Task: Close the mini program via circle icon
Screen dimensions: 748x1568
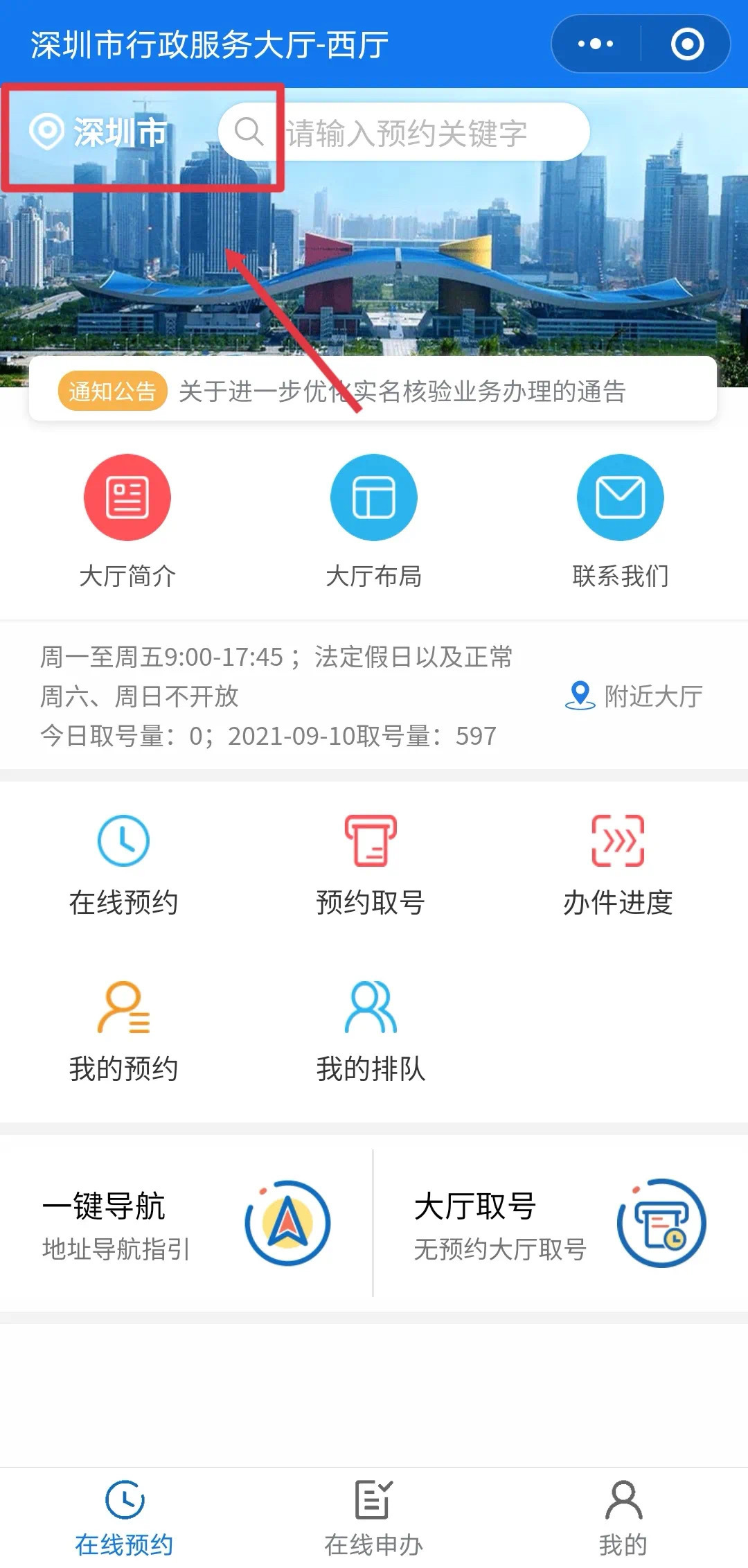Action: [687, 44]
